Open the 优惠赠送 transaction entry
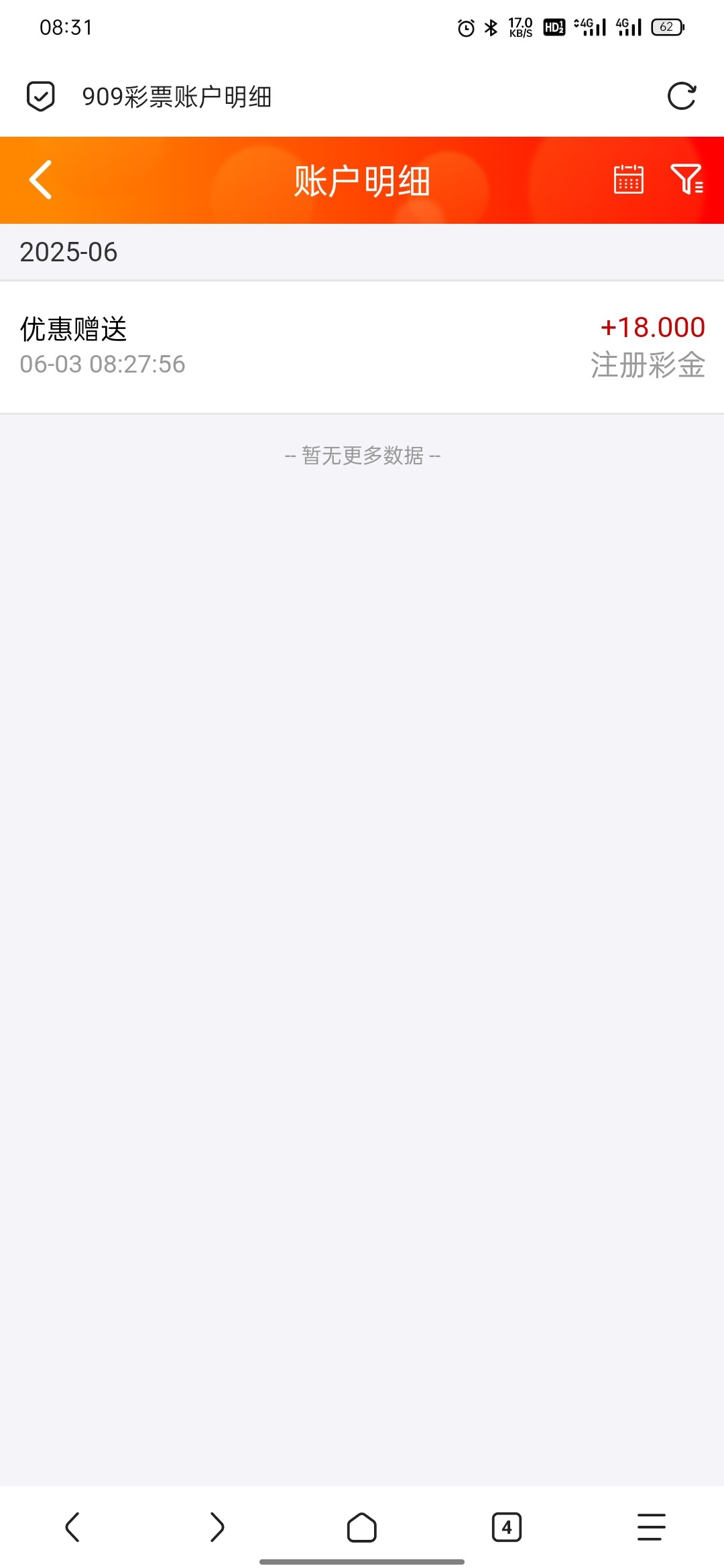Image resolution: width=724 pixels, height=1568 pixels. tap(362, 347)
